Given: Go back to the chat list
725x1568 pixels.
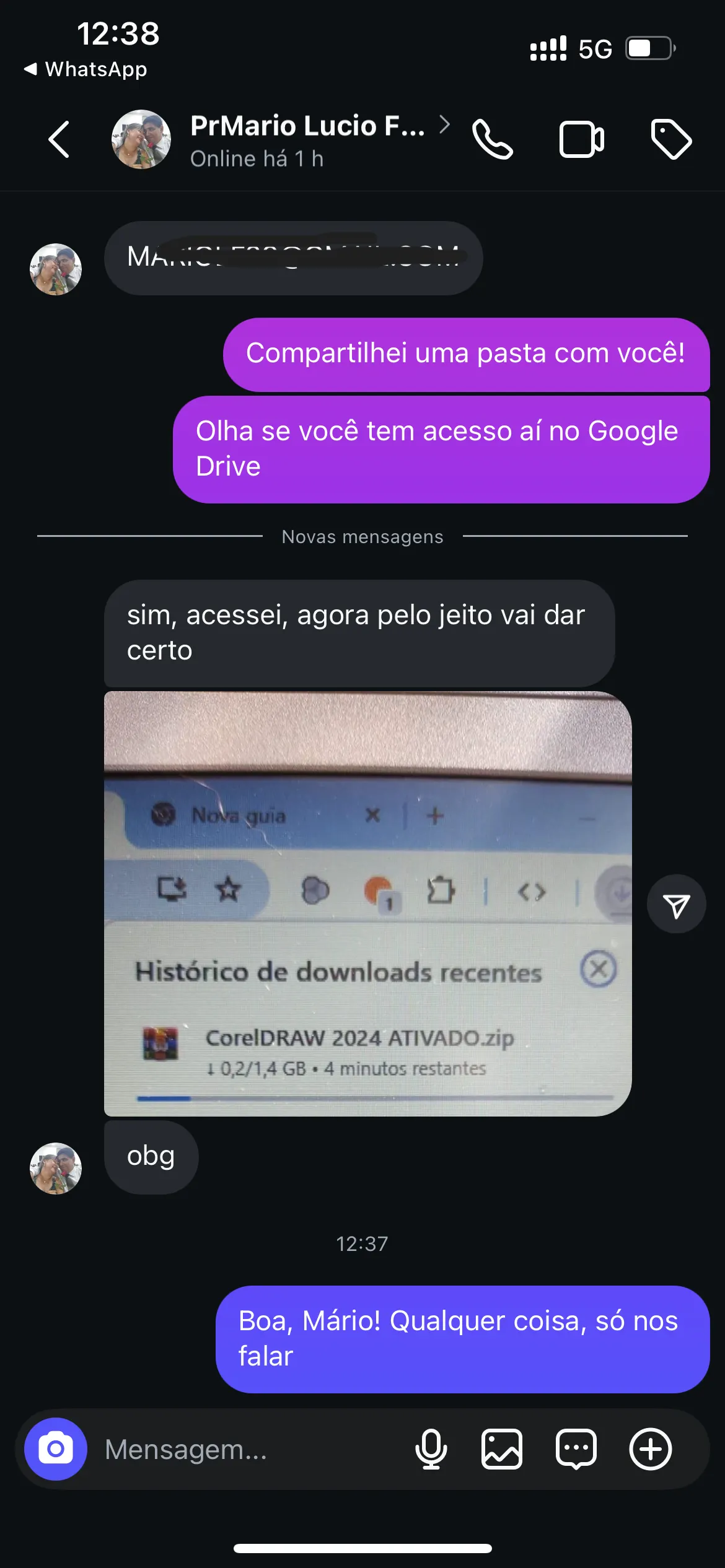Looking at the screenshot, I should 59,140.
